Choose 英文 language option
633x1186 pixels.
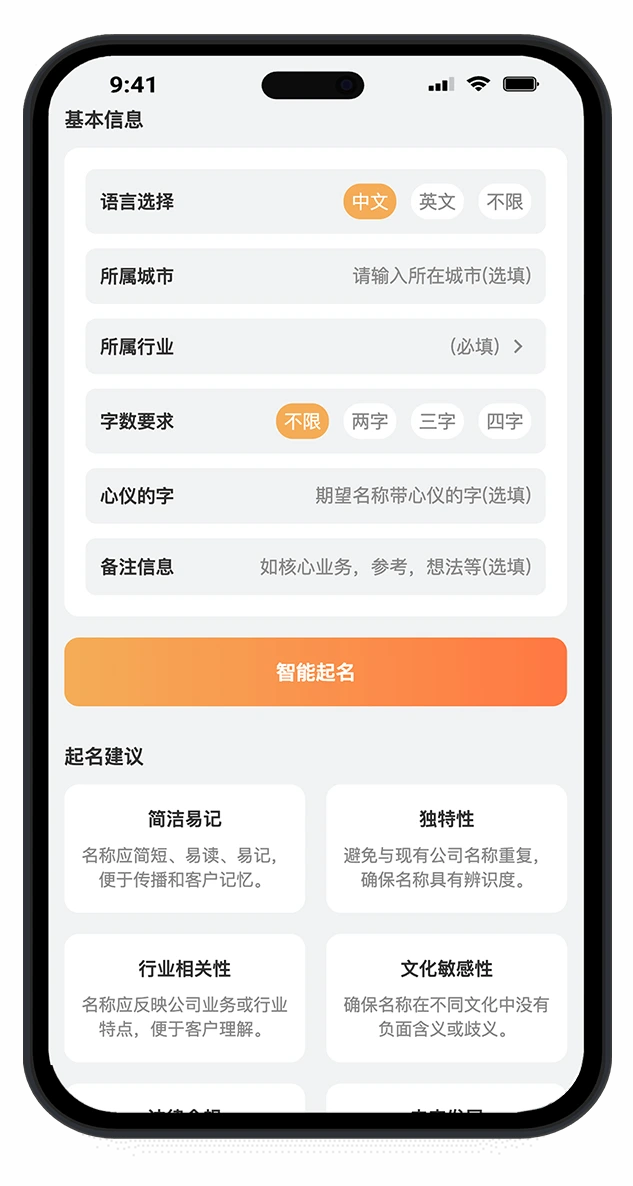(437, 202)
